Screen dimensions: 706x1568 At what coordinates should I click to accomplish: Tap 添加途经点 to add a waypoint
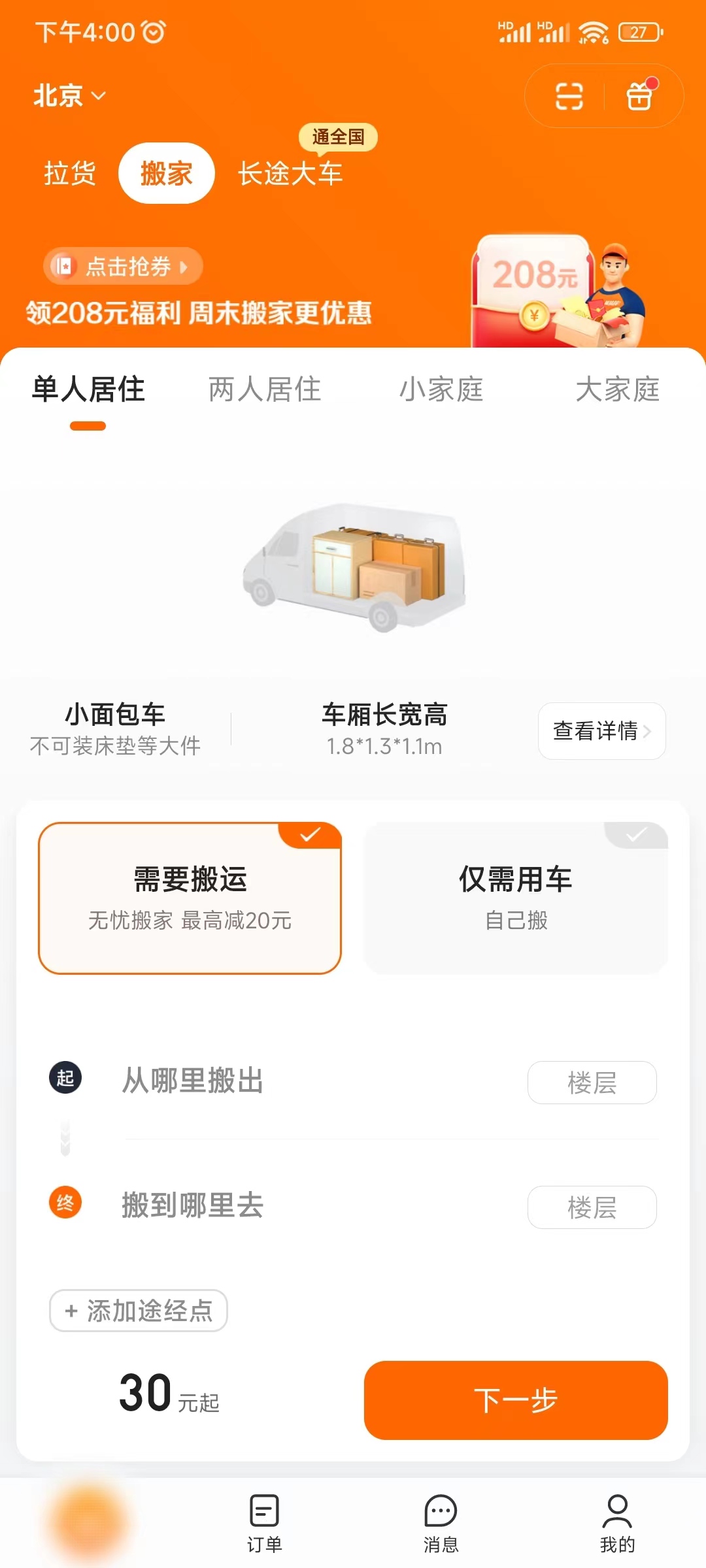click(137, 1310)
